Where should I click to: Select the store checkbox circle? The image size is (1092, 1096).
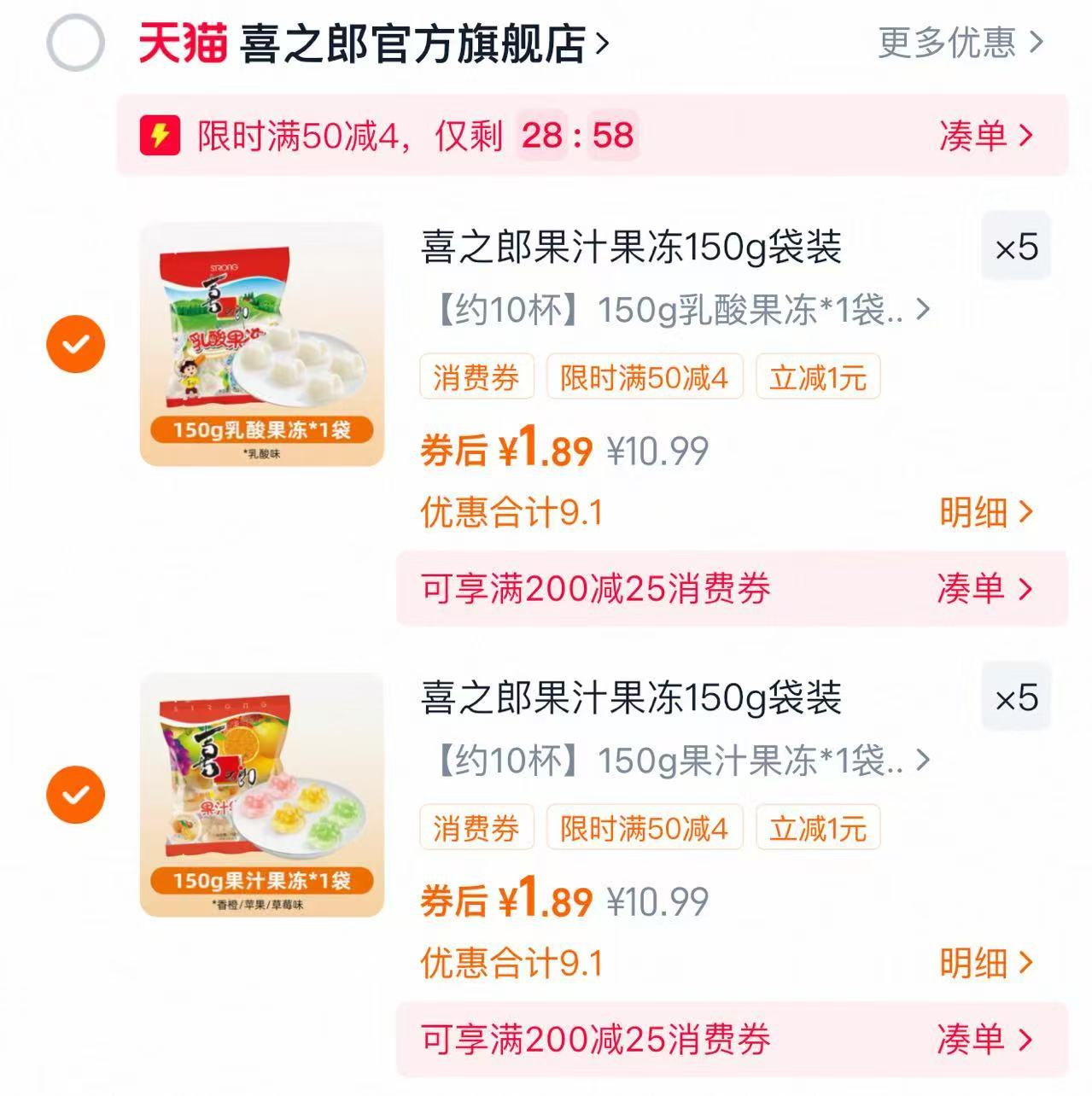point(74,42)
